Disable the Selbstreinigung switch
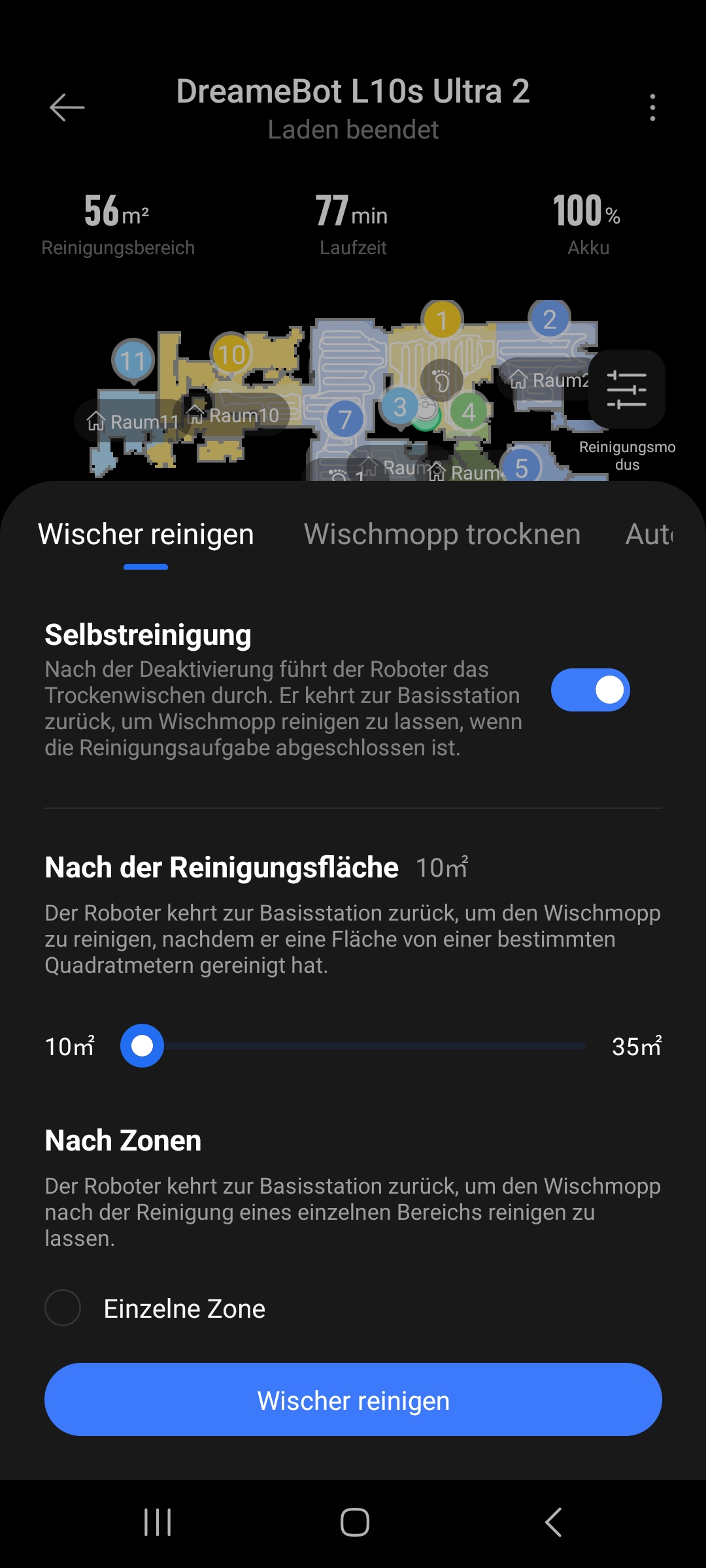The width and height of the screenshot is (706, 1568). (x=590, y=690)
